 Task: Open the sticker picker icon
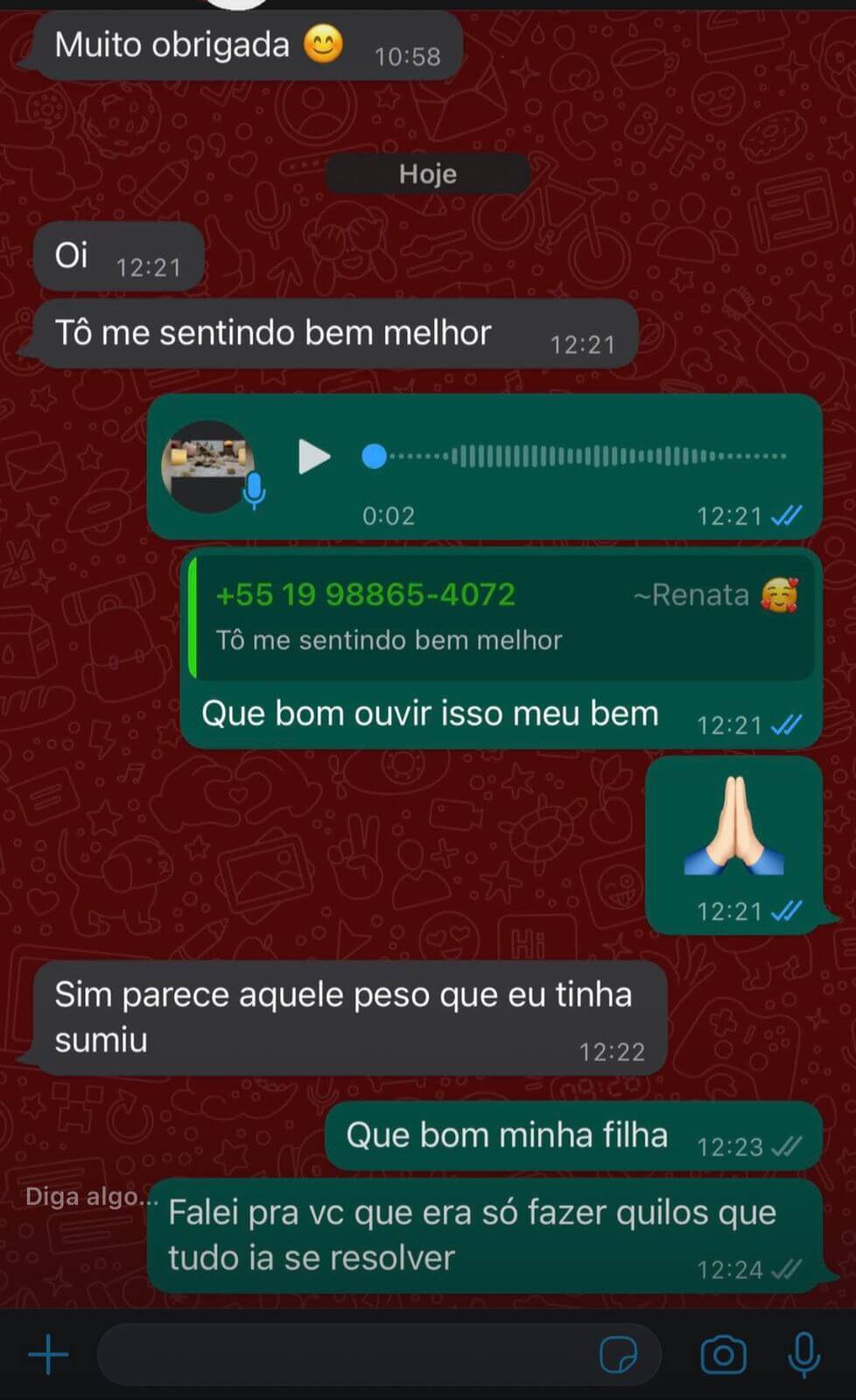[618, 1355]
